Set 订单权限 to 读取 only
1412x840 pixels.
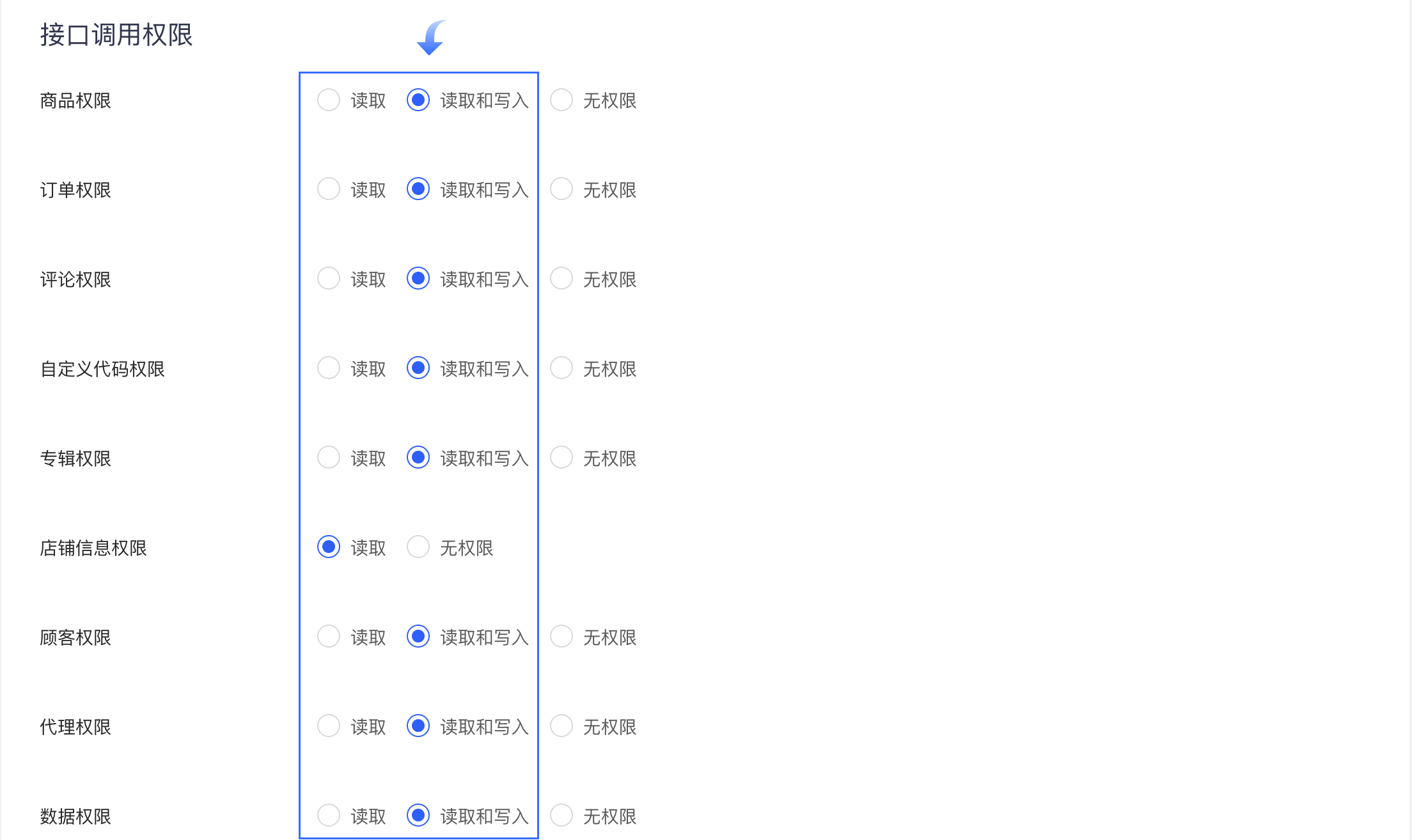pos(329,190)
